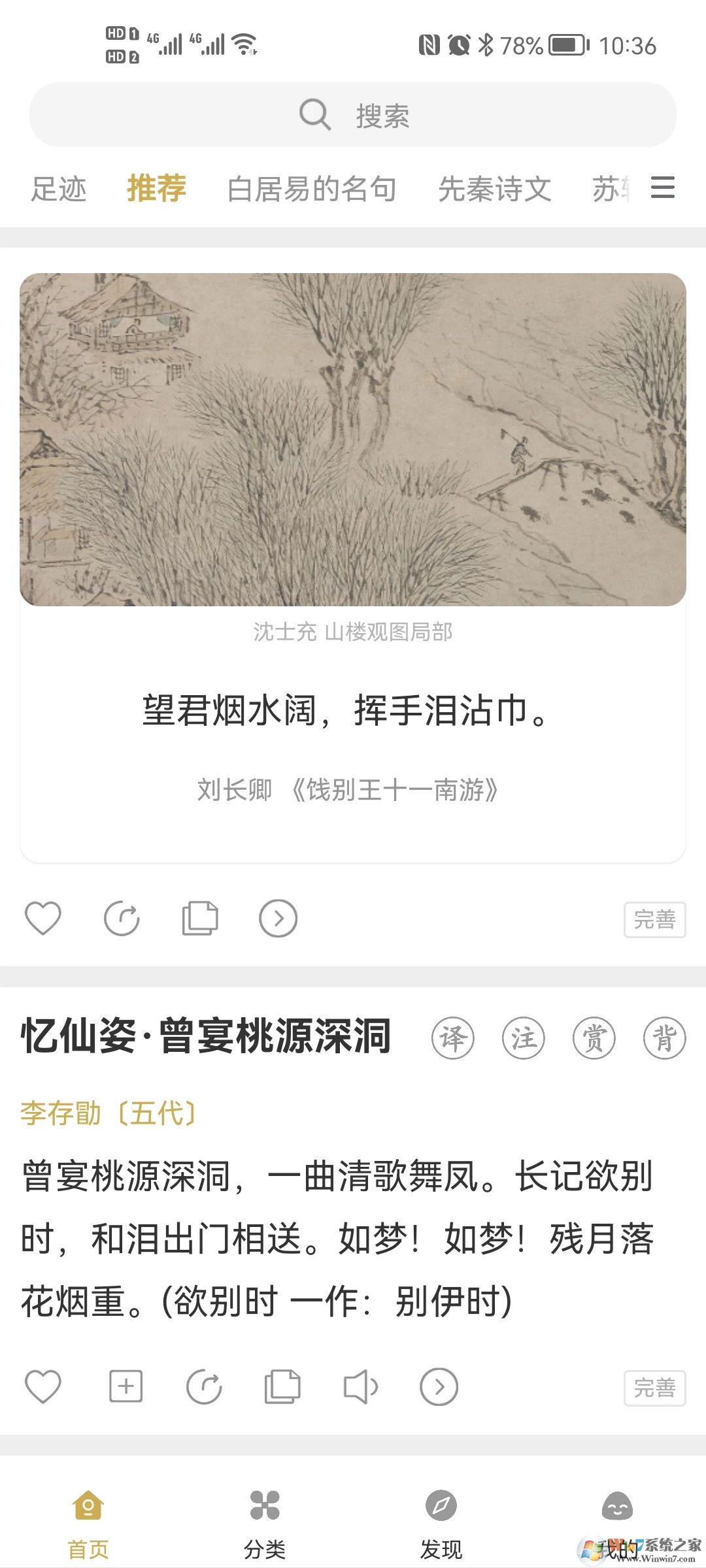The height and width of the screenshot is (1568, 706).
Task: Tap the heart icon to favorite the quote
Action: [43, 918]
